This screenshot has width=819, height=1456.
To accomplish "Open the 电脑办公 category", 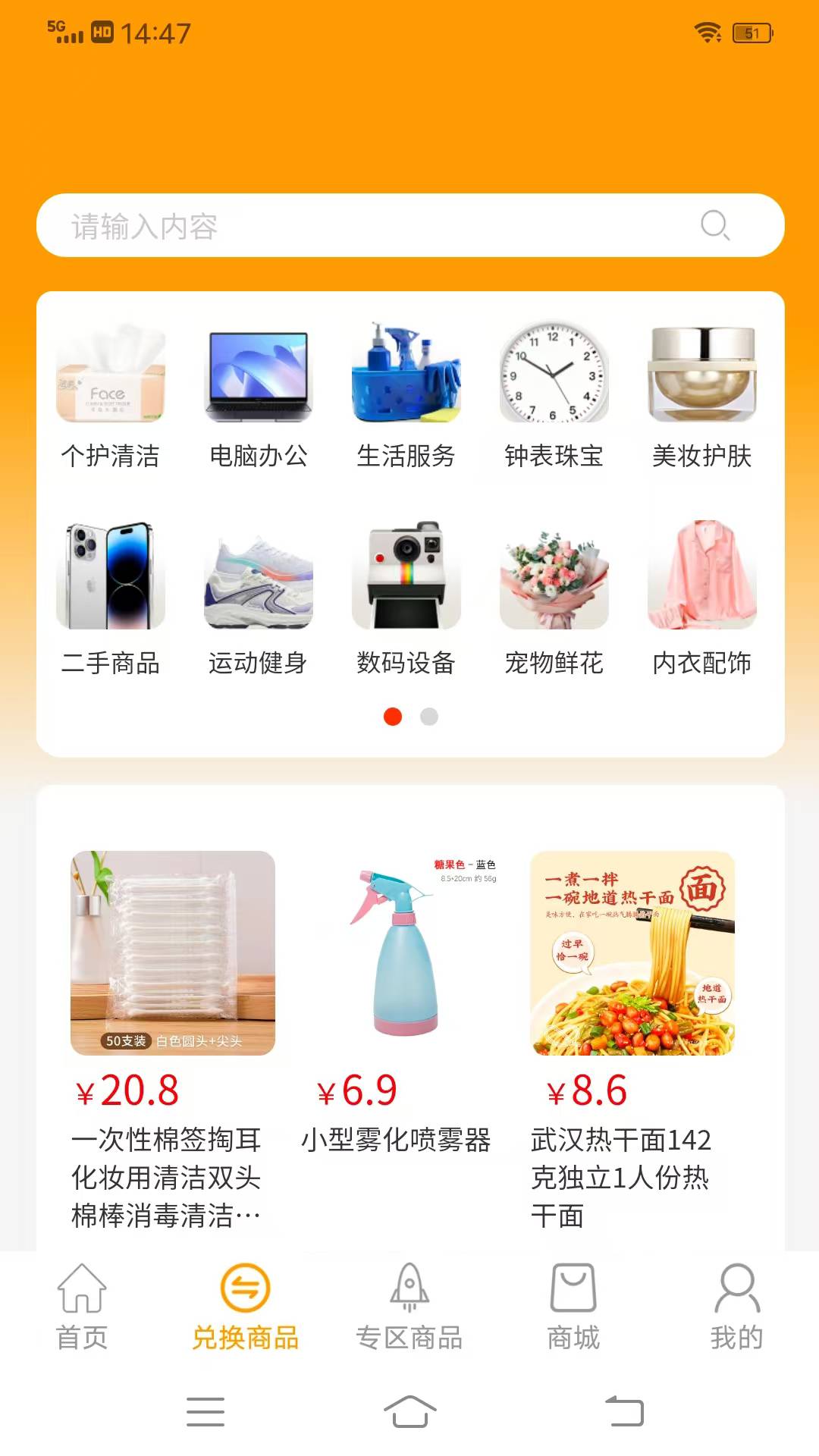I will [259, 396].
